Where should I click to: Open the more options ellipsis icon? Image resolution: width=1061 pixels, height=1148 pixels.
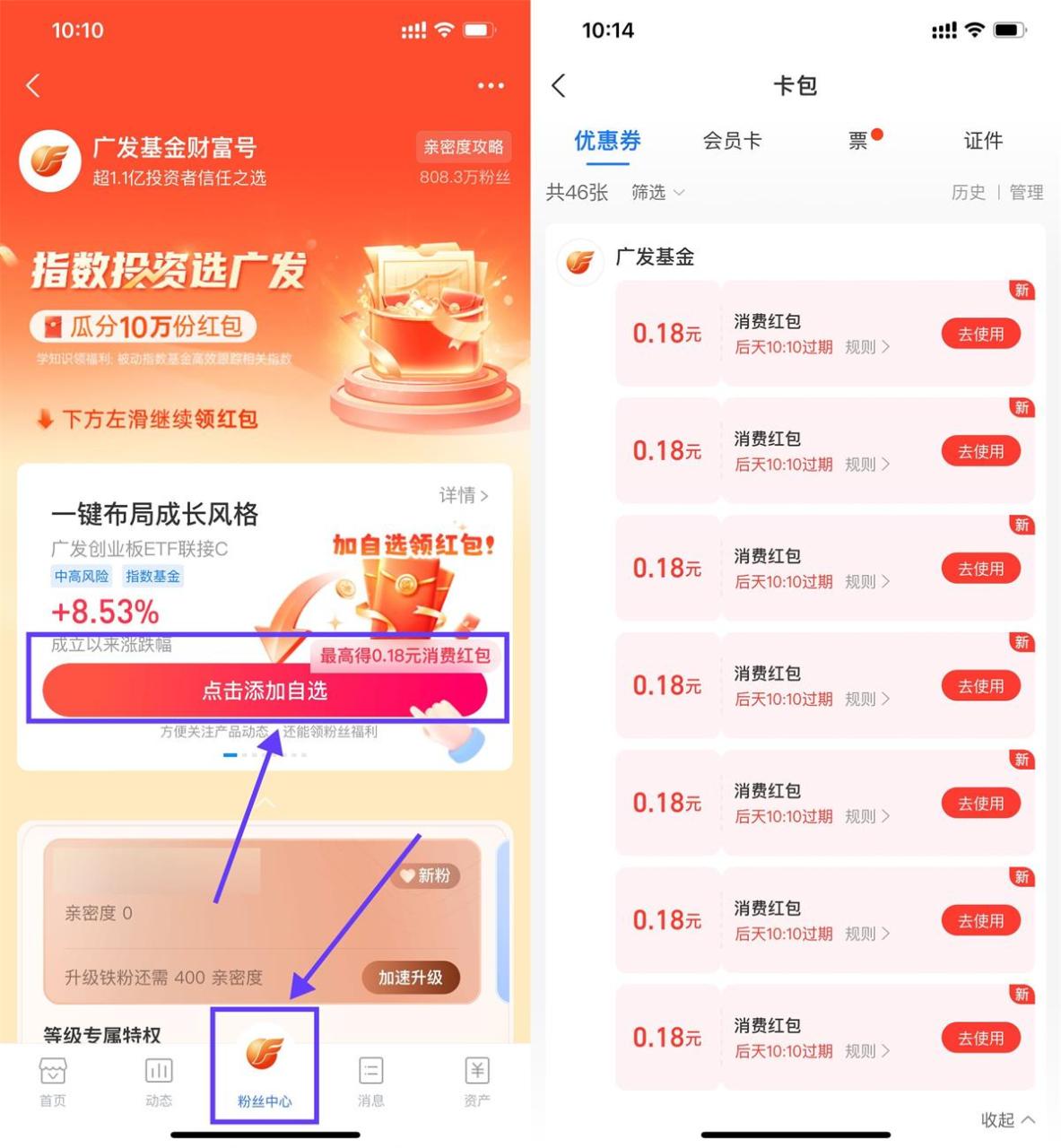coord(491,85)
